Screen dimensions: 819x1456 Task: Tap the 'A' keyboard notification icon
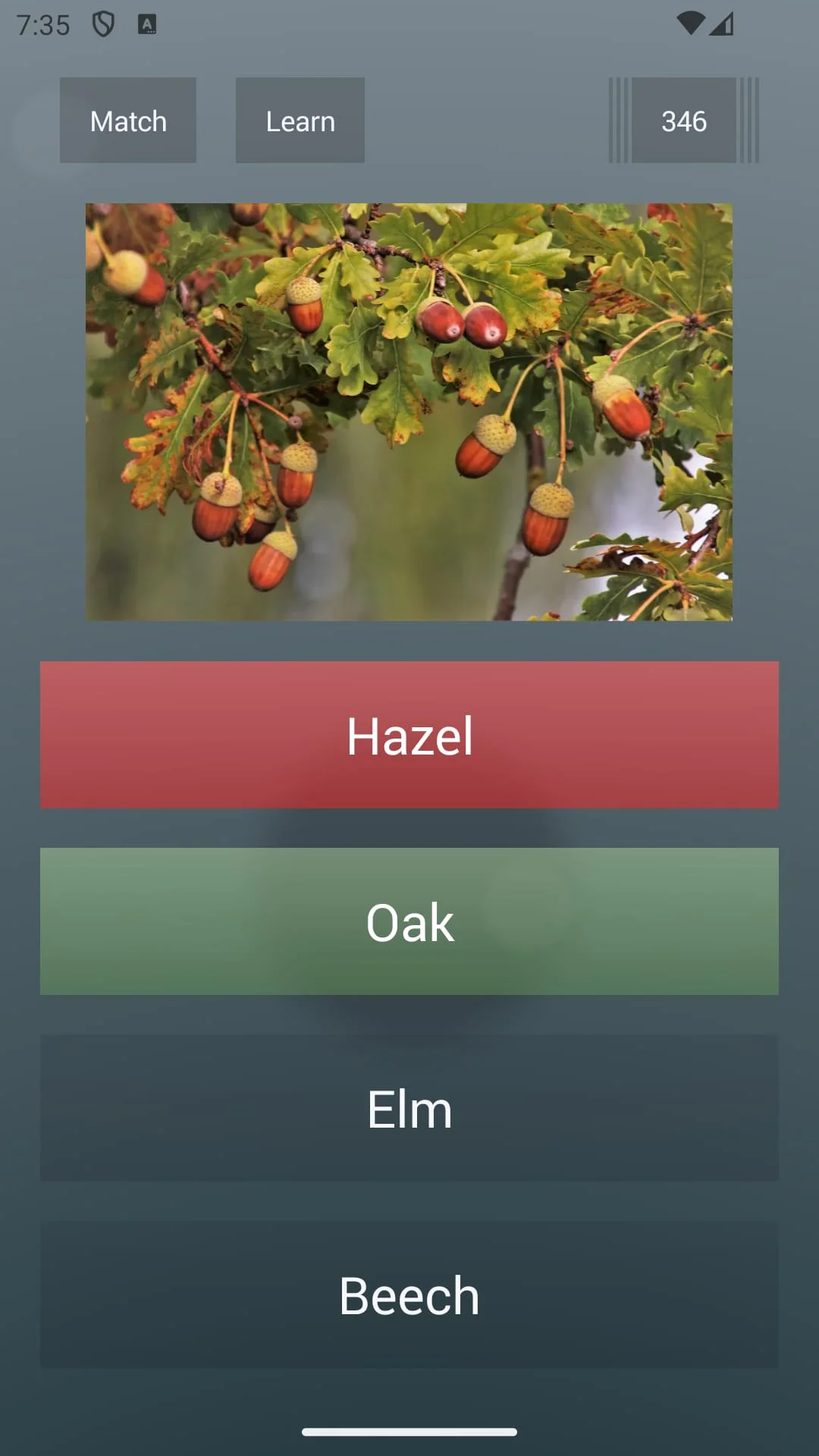point(145,24)
